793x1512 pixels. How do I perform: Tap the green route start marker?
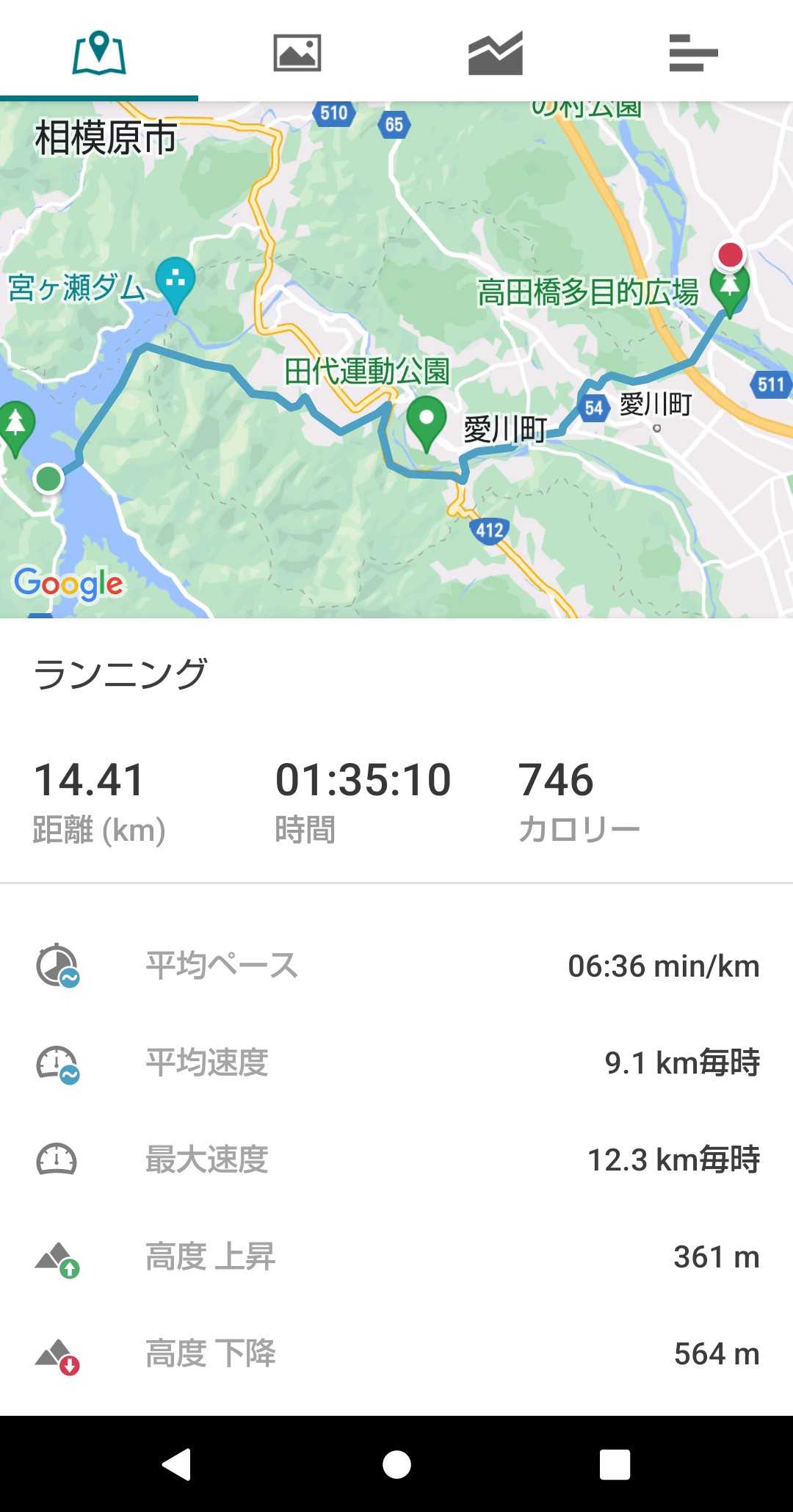pyautogui.click(x=48, y=479)
